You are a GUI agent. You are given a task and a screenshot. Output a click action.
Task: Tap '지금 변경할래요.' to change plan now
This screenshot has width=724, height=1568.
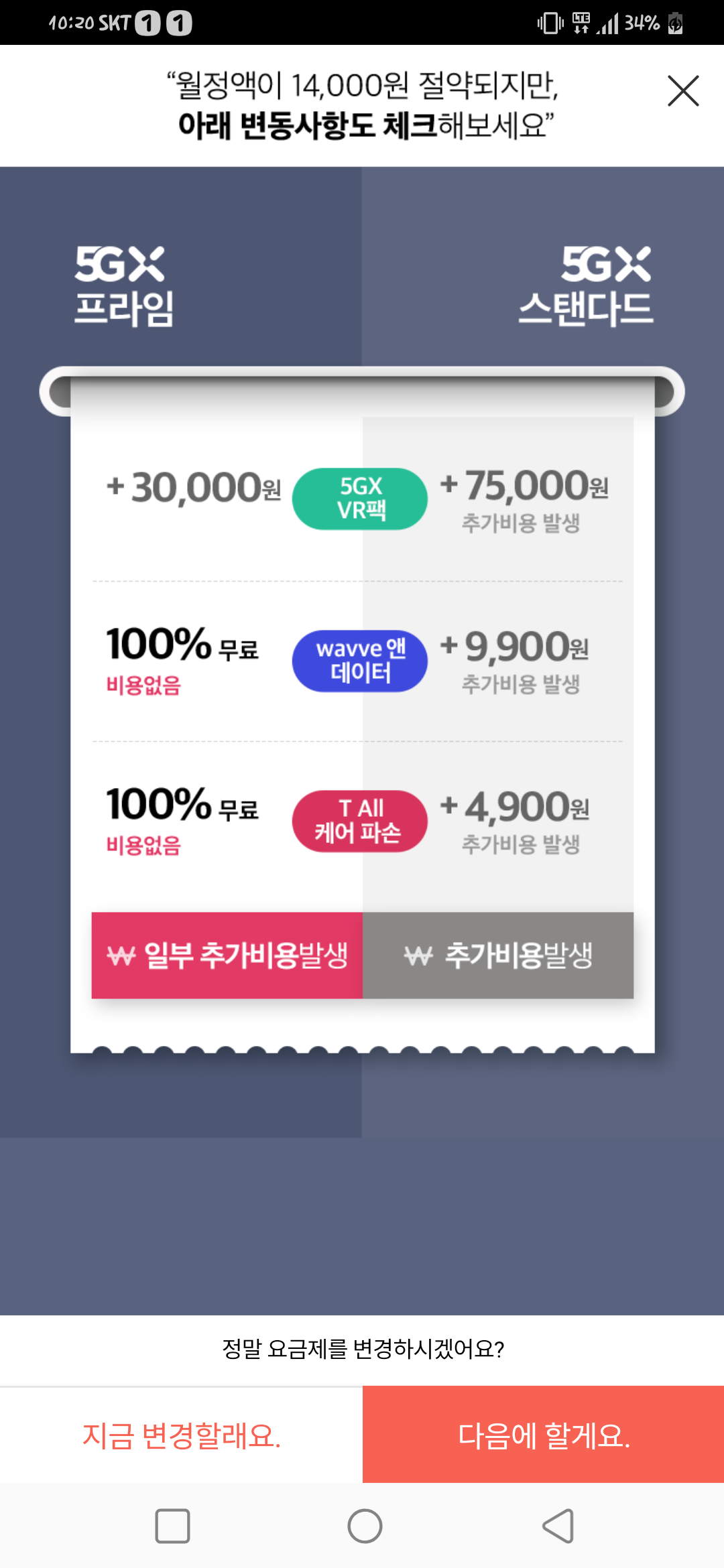pos(181,1435)
